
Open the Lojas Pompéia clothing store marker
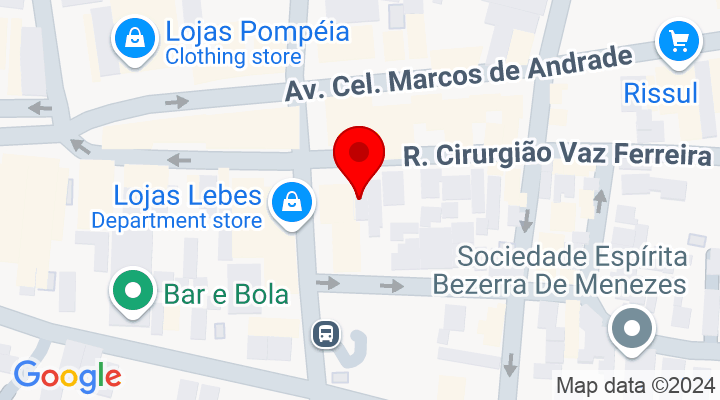(132, 41)
